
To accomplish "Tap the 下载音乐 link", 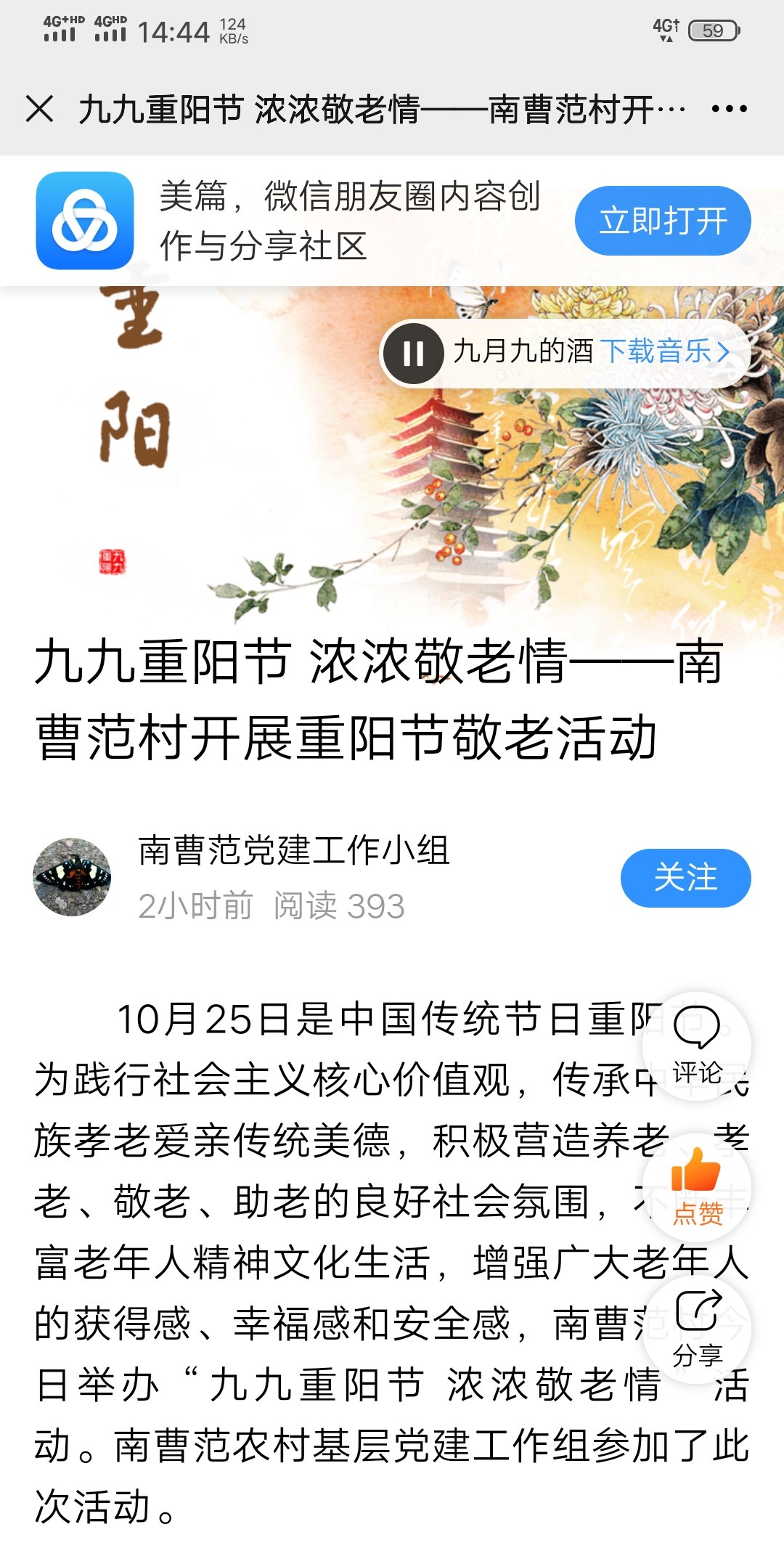I will click(664, 351).
